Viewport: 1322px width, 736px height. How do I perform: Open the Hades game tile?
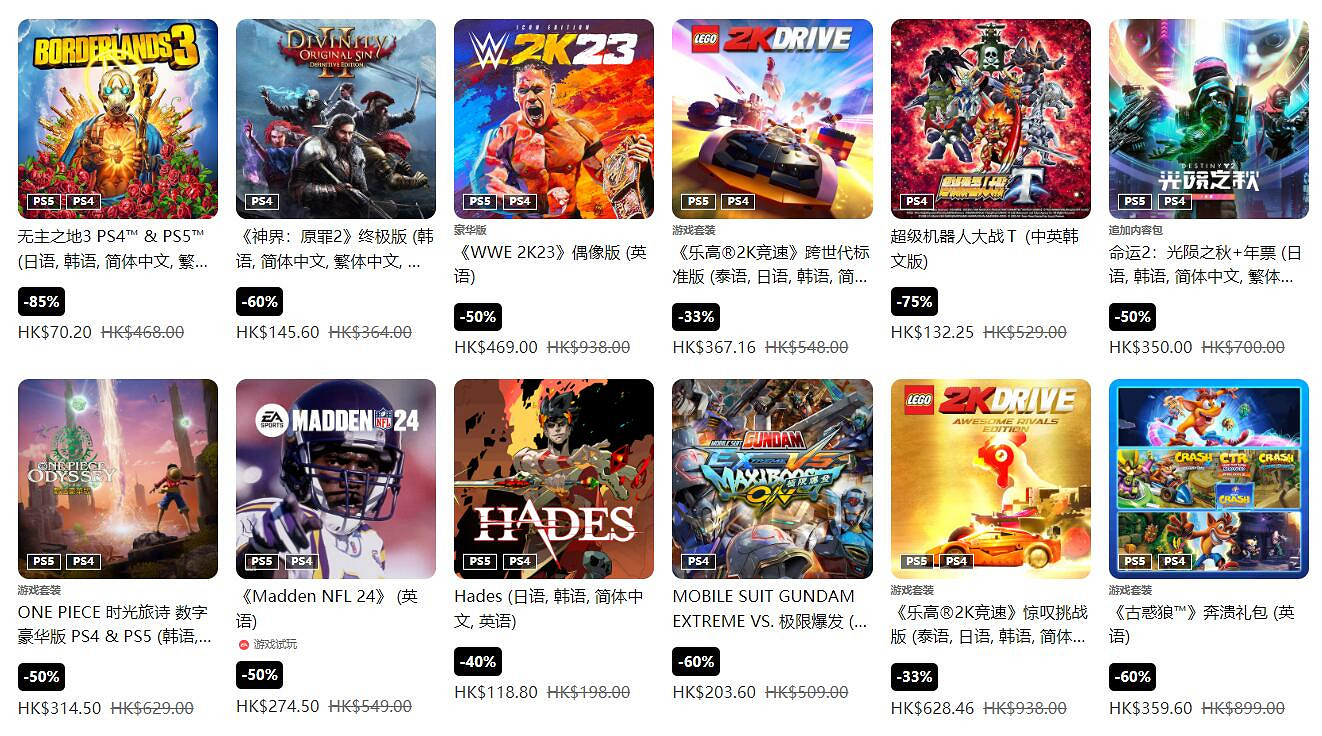(554, 478)
